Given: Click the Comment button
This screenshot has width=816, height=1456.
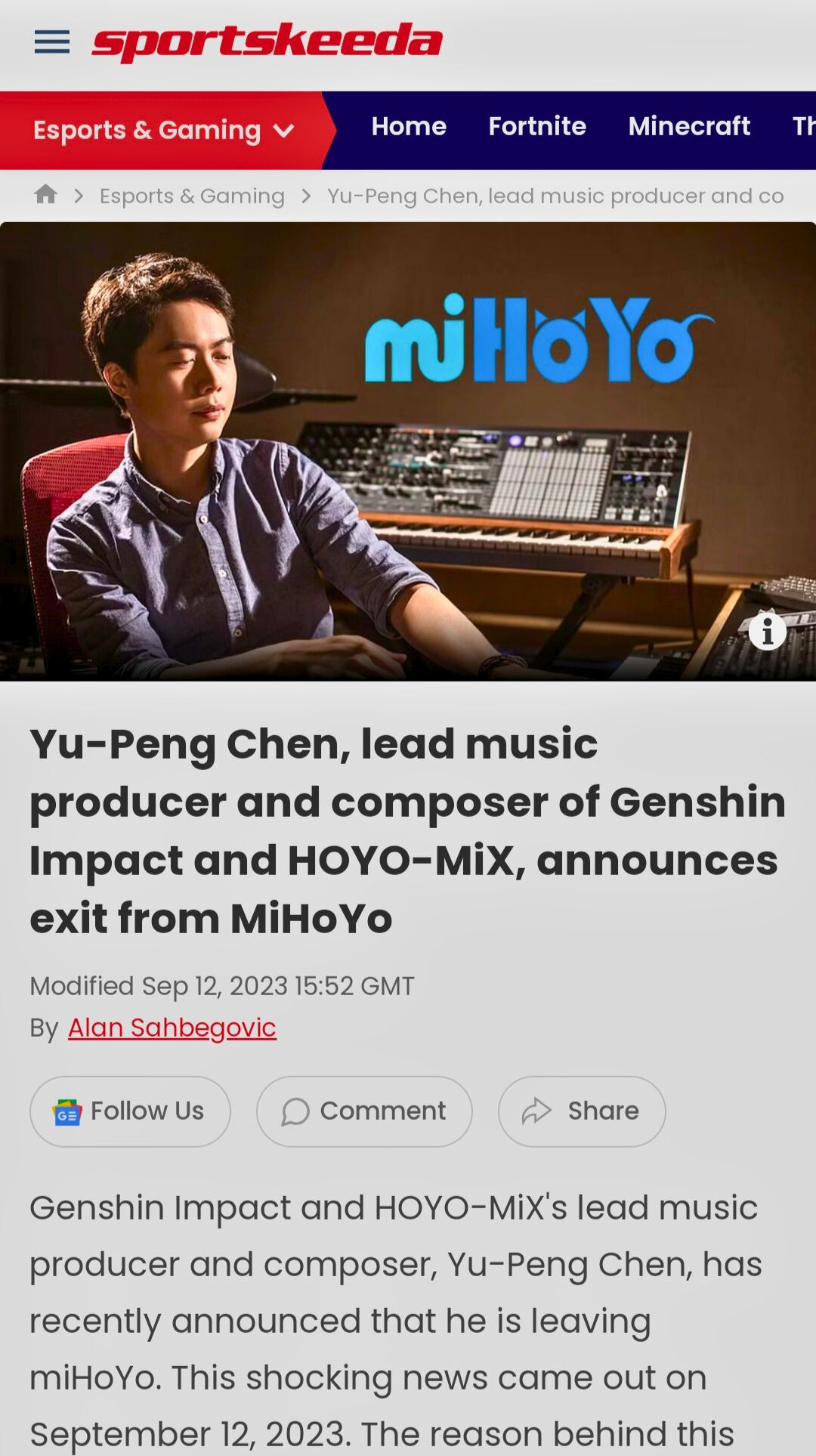Looking at the screenshot, I should (x=363, y=1111).
